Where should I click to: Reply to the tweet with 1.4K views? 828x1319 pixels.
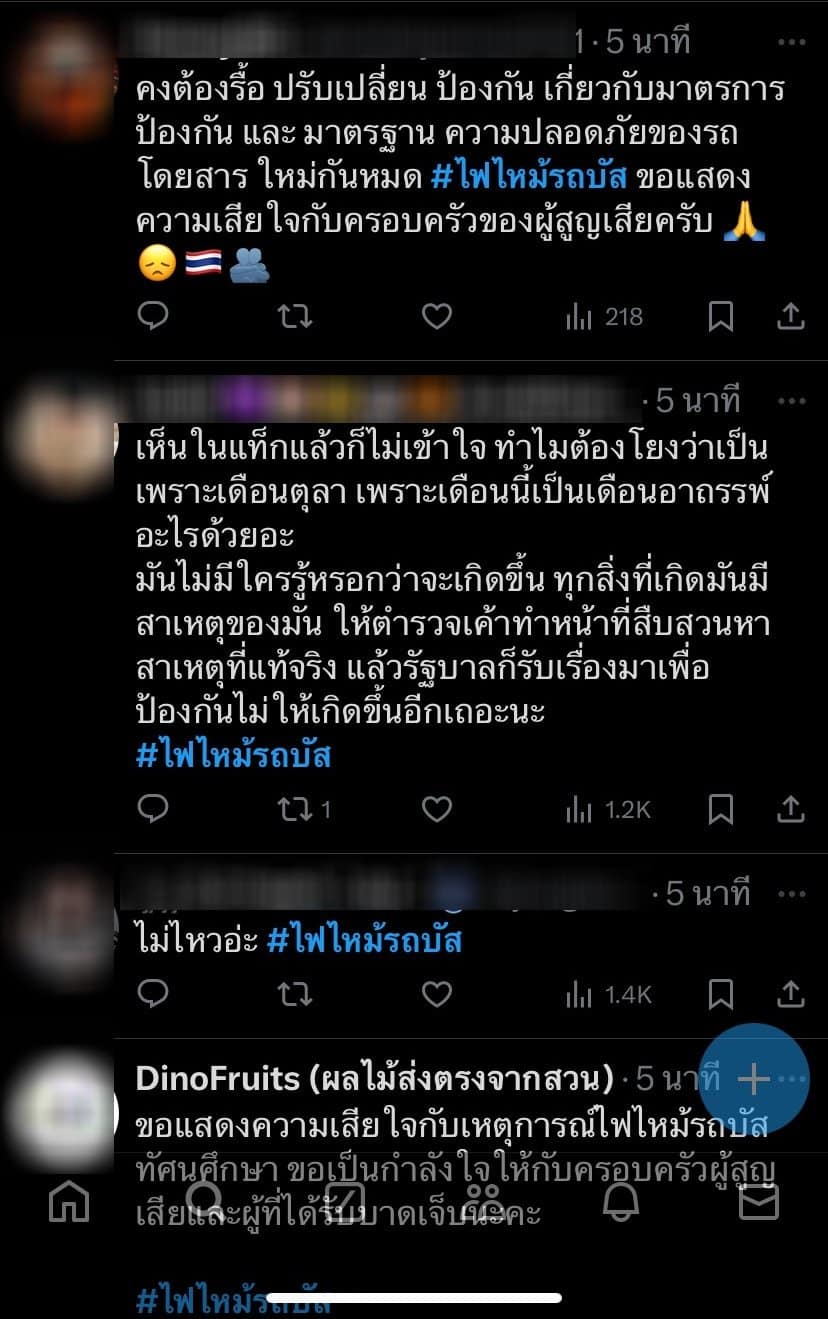[x=152, y=993]
